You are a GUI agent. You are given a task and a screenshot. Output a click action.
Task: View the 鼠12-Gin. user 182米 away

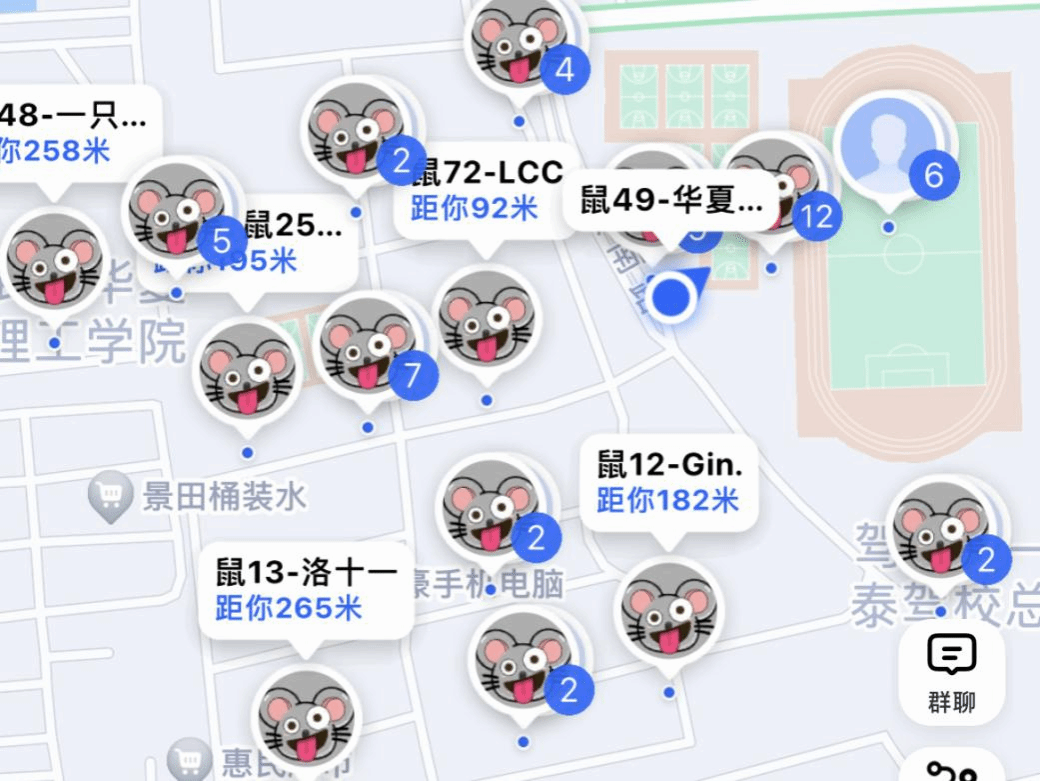coord(668,483)
